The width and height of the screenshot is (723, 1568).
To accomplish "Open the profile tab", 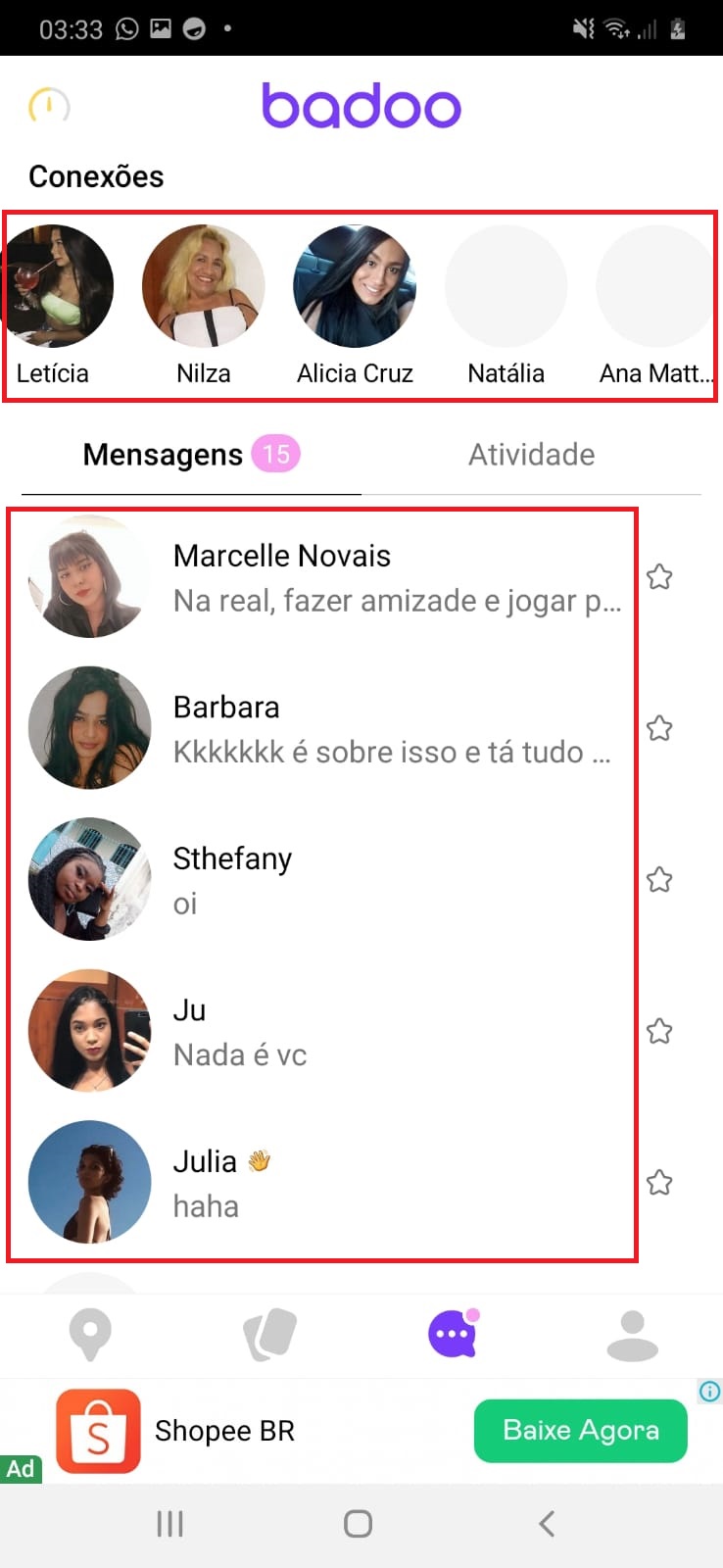I will click(x=633, y=1335).
